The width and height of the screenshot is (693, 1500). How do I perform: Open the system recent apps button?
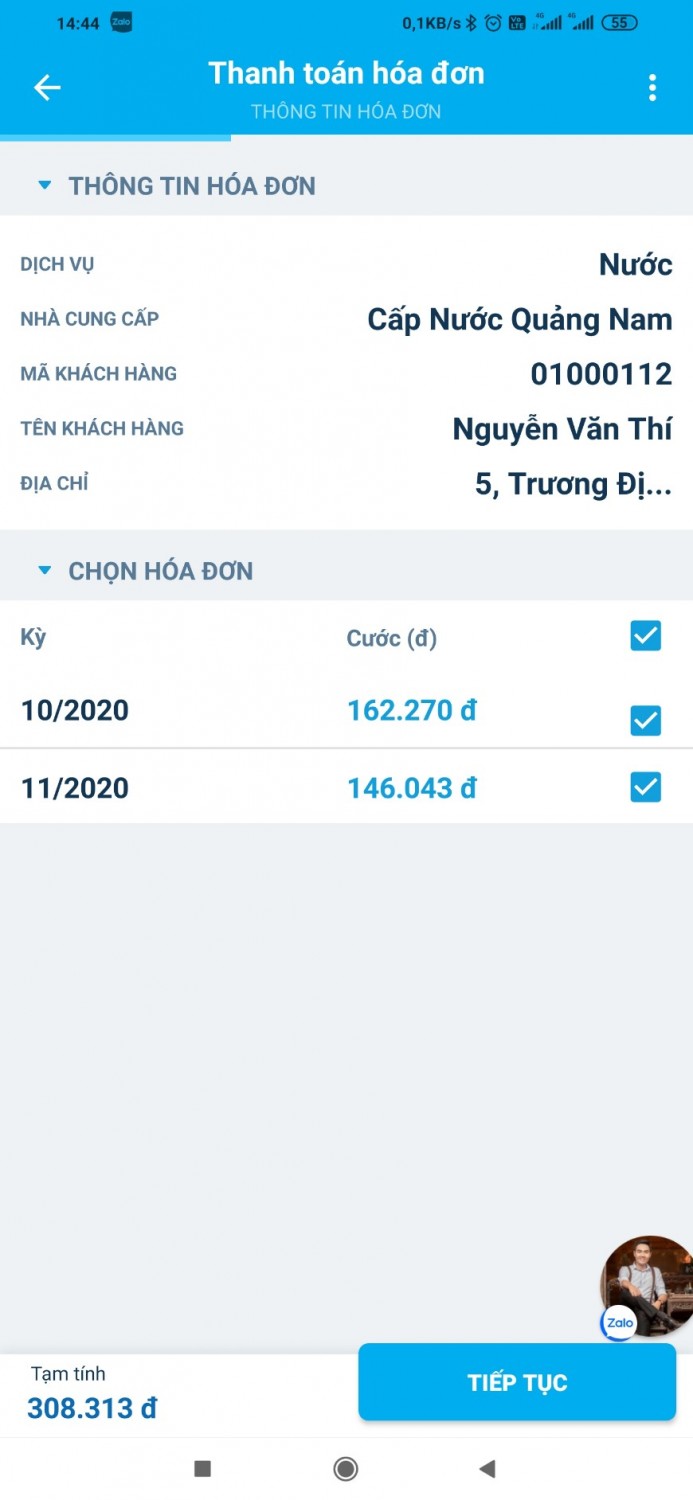[202, 1468]
